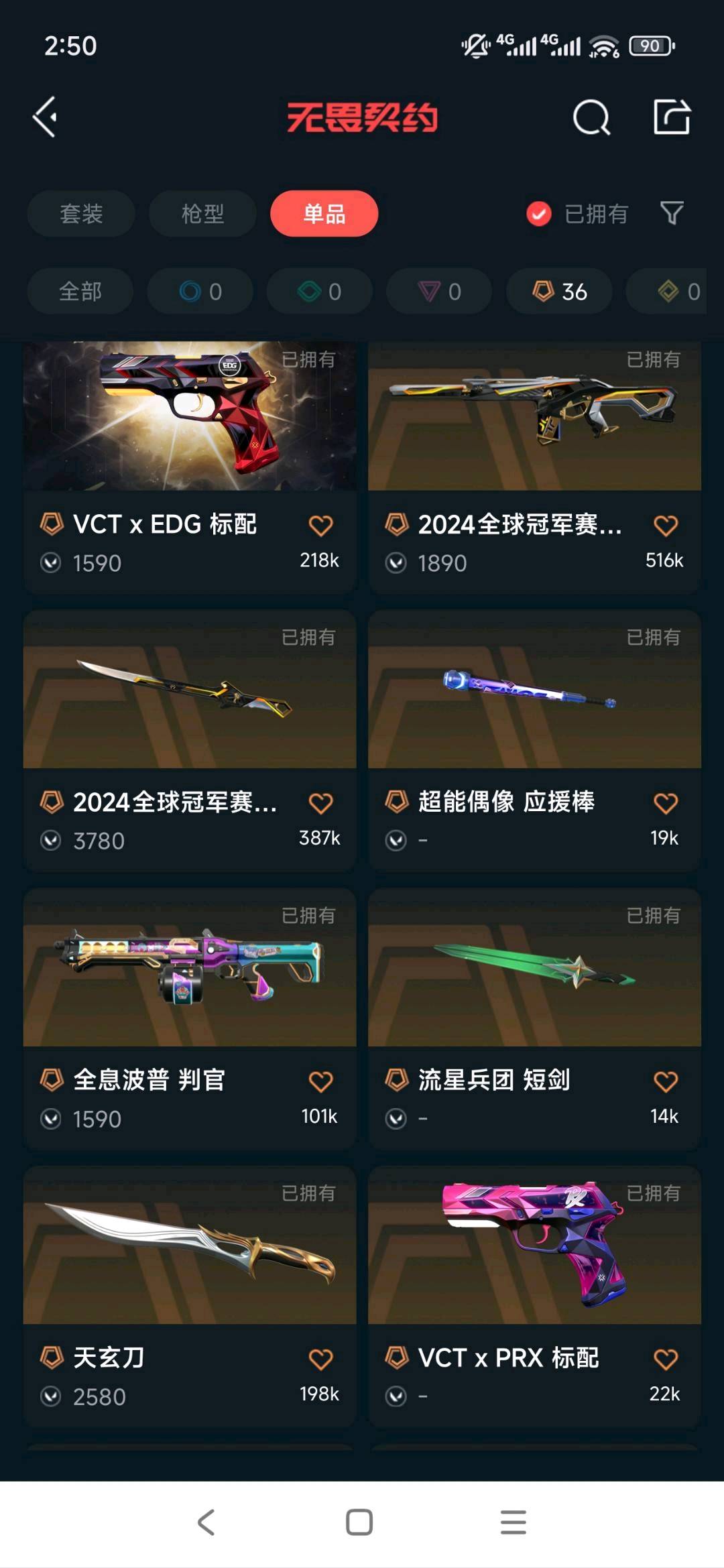Screen dimensions: 724x1568
Task: Select the 全部 rarity chip
Action: pos(80,292)
